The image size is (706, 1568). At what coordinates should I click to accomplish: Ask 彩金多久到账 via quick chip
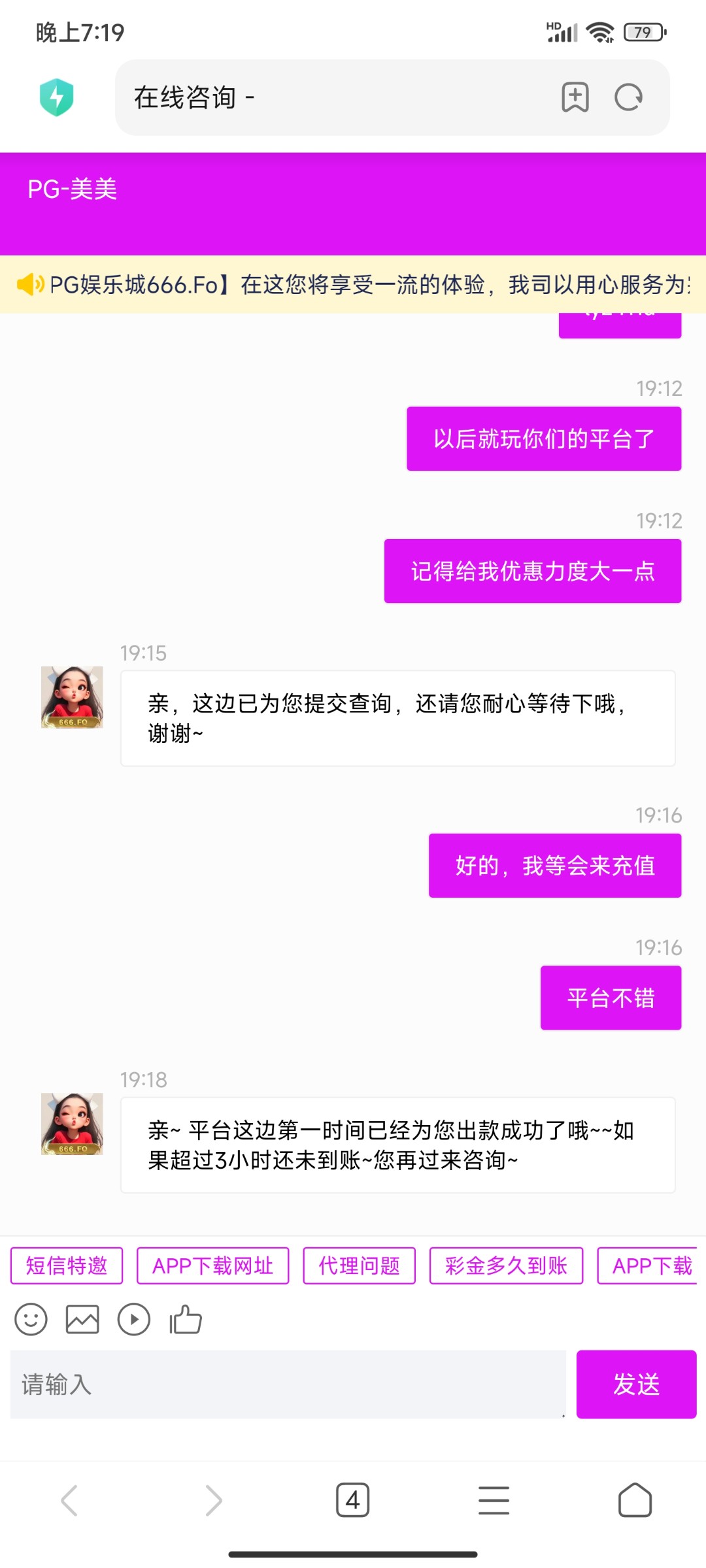[506, 1266]
